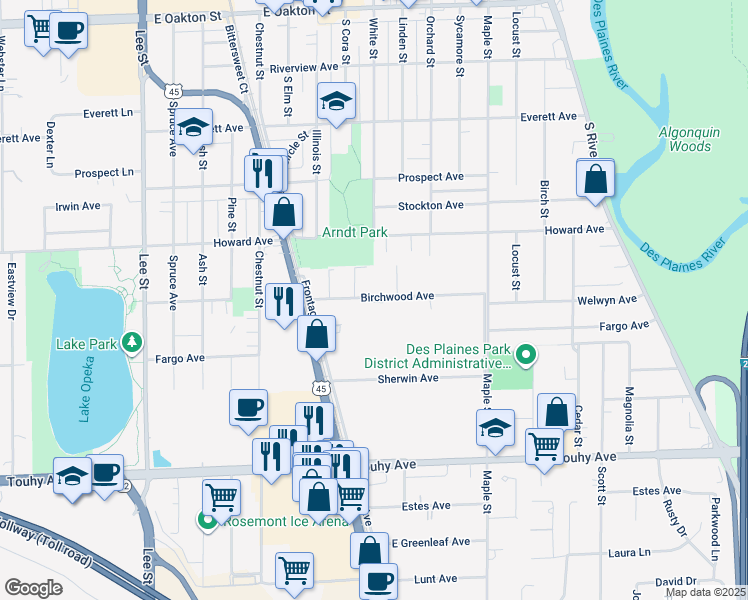The image size is (748, 600).
Task: Open the cafe marker on Lunt Ave
Action: (378, 582)
